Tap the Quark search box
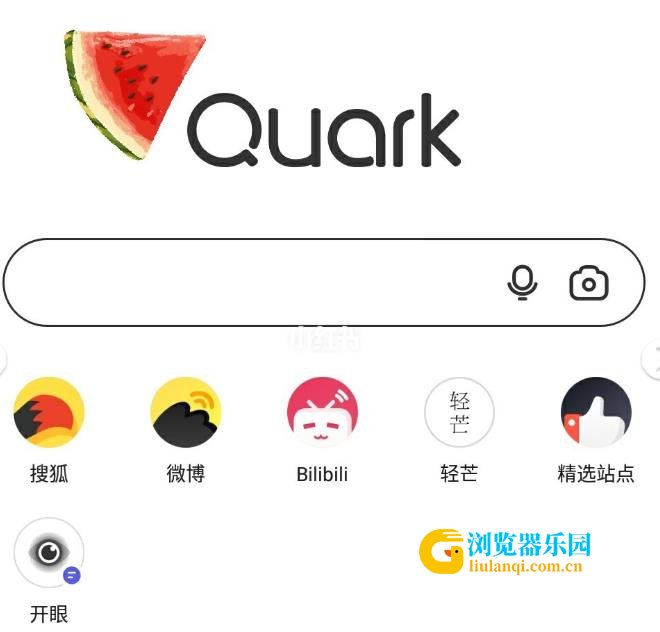660x632 pixels. (250, 283)
